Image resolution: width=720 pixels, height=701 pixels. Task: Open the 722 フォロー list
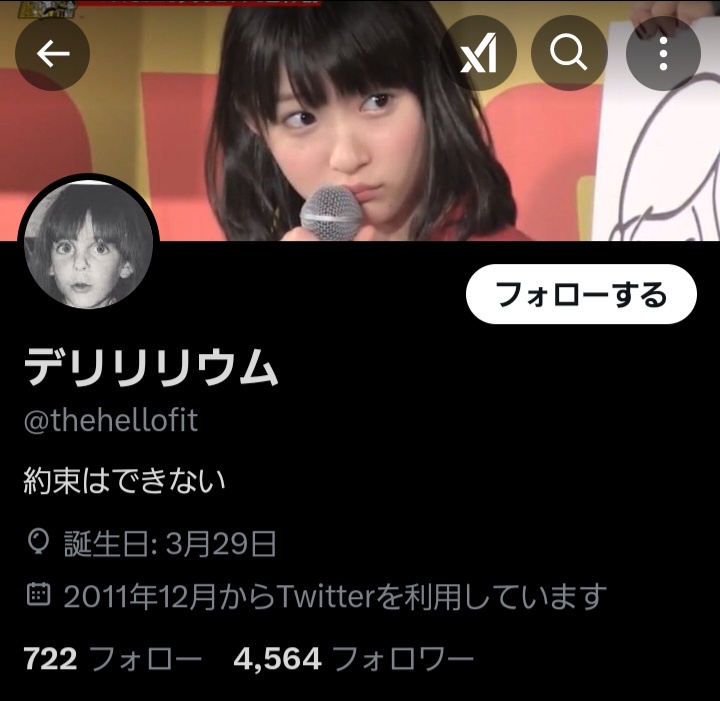pyautogui.click(x=111, y=658)
